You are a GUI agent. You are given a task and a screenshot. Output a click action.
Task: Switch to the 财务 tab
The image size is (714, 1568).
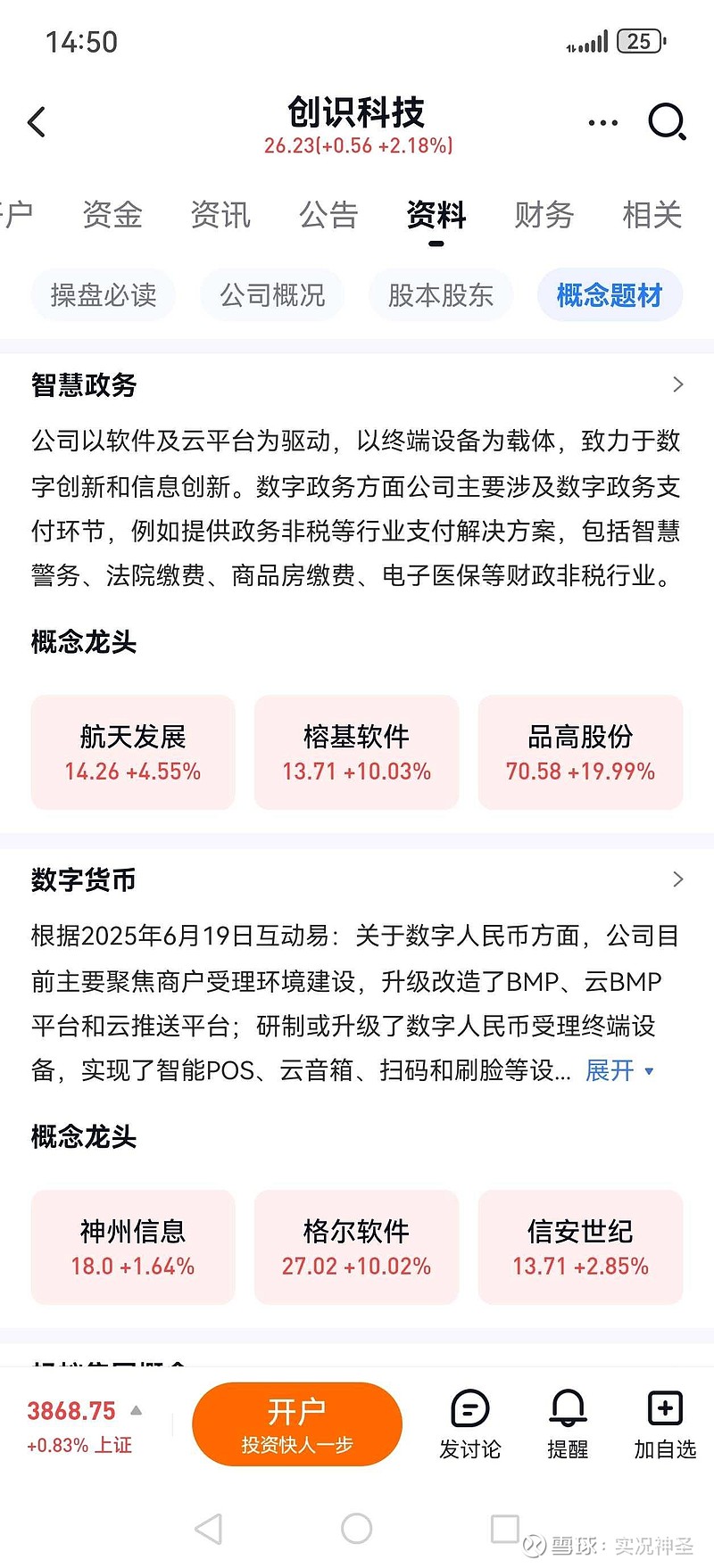coord(543,215)
